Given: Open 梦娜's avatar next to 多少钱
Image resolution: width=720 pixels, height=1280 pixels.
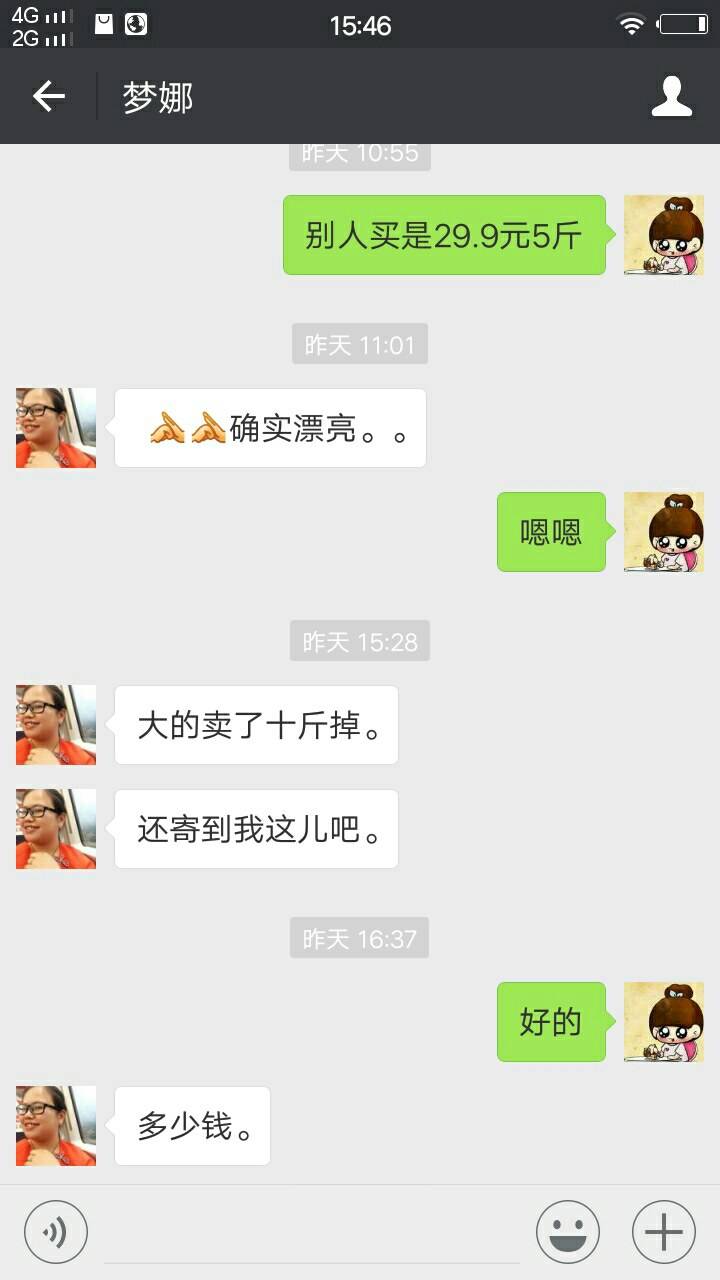Looking at the screenshot, I should (56, 1126).
